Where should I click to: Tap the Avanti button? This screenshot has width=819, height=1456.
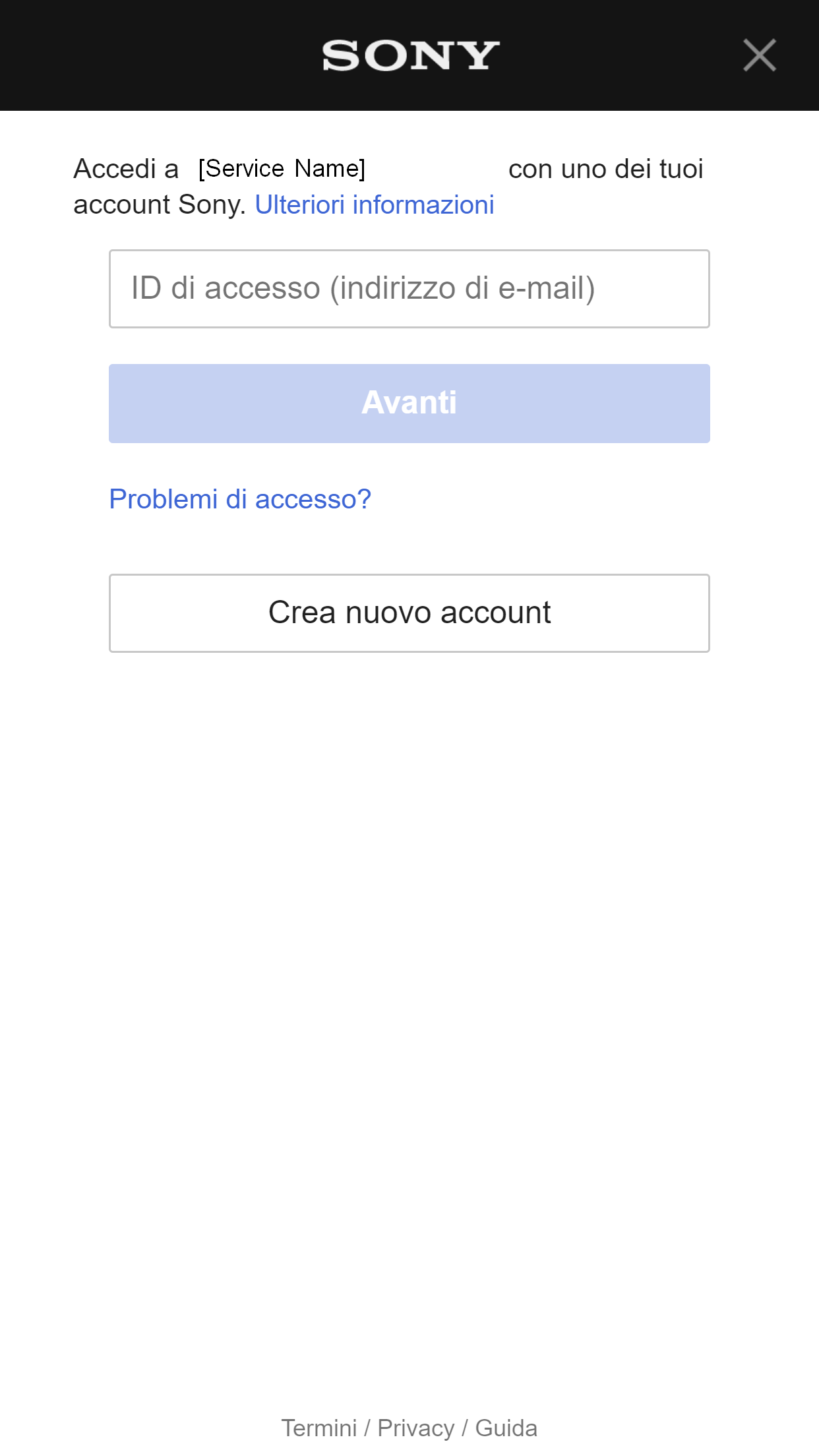coord(409,403)
